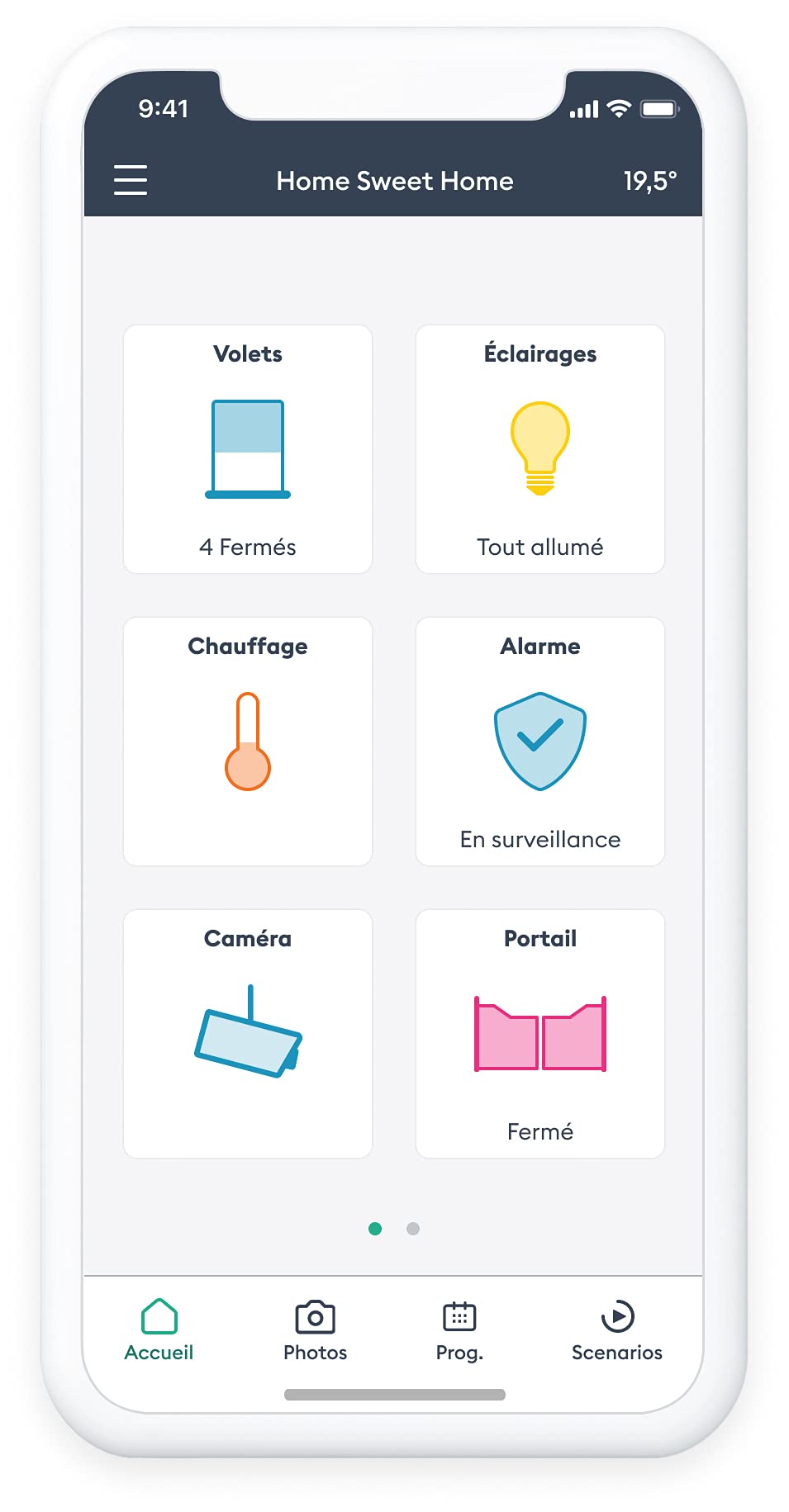Switch to the Prog. tab
This screenshot has height=1512, width=789.
(459, 1330)
